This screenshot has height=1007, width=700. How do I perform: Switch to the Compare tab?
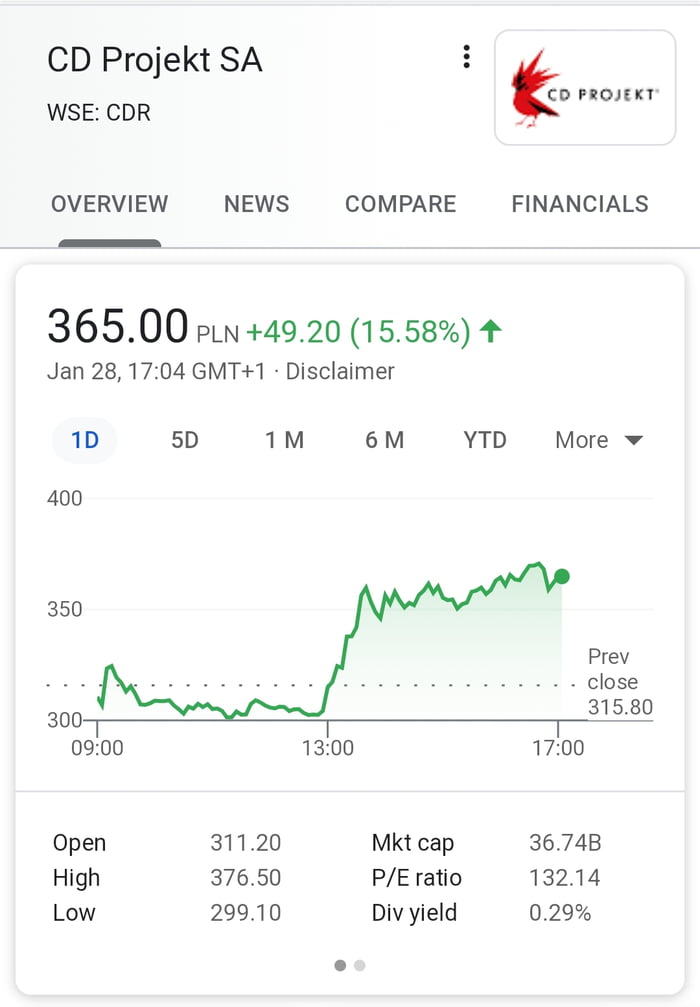pyautogui.click(x=400, y=204)
